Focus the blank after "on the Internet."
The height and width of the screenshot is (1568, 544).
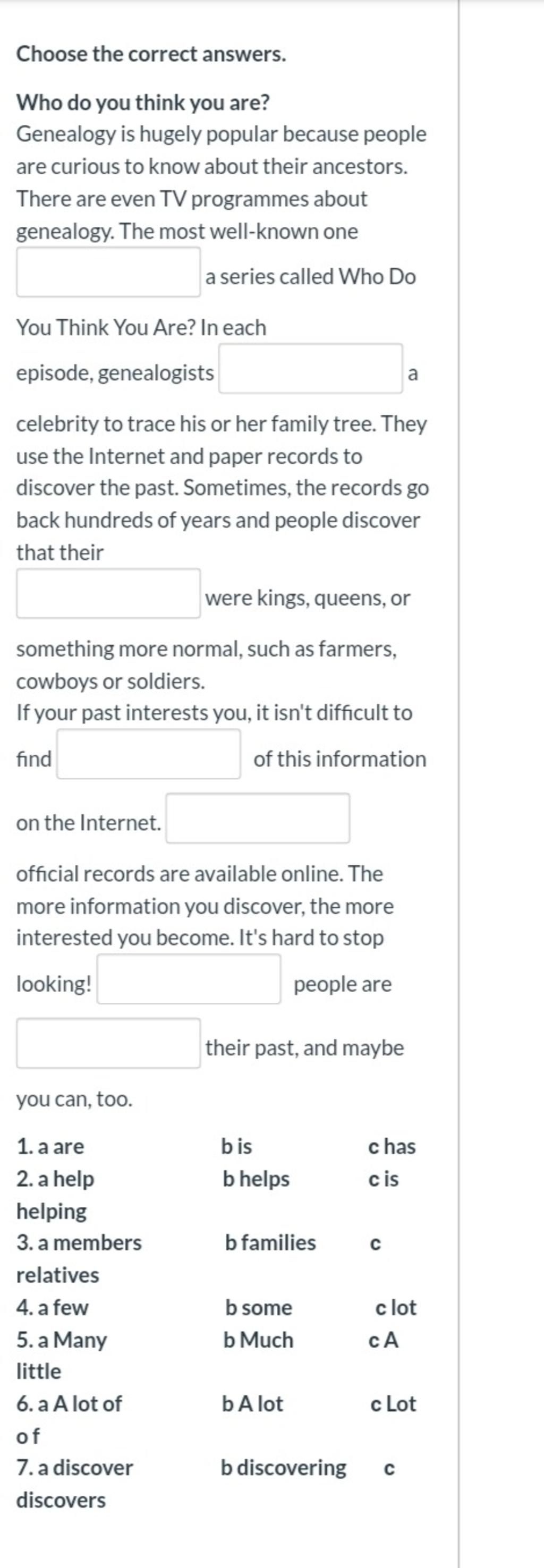258,818
